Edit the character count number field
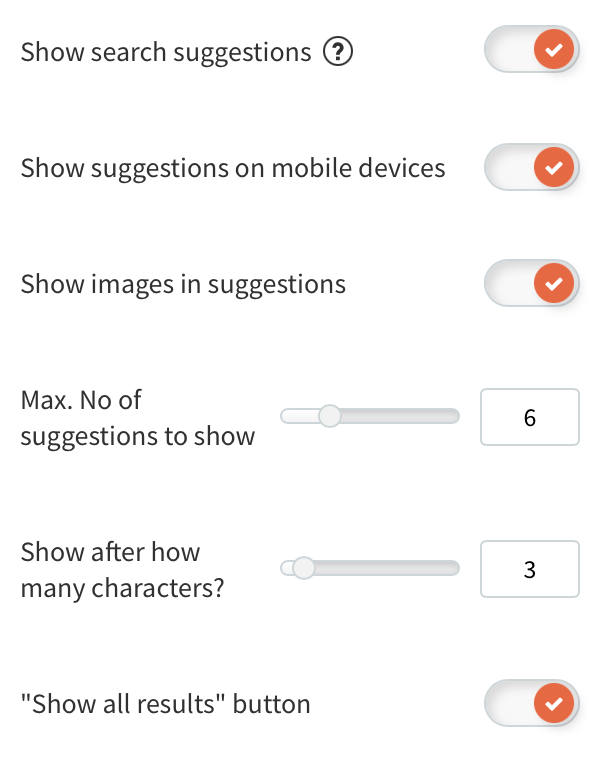This screenshot has width=601, height=762. point(529,569)
